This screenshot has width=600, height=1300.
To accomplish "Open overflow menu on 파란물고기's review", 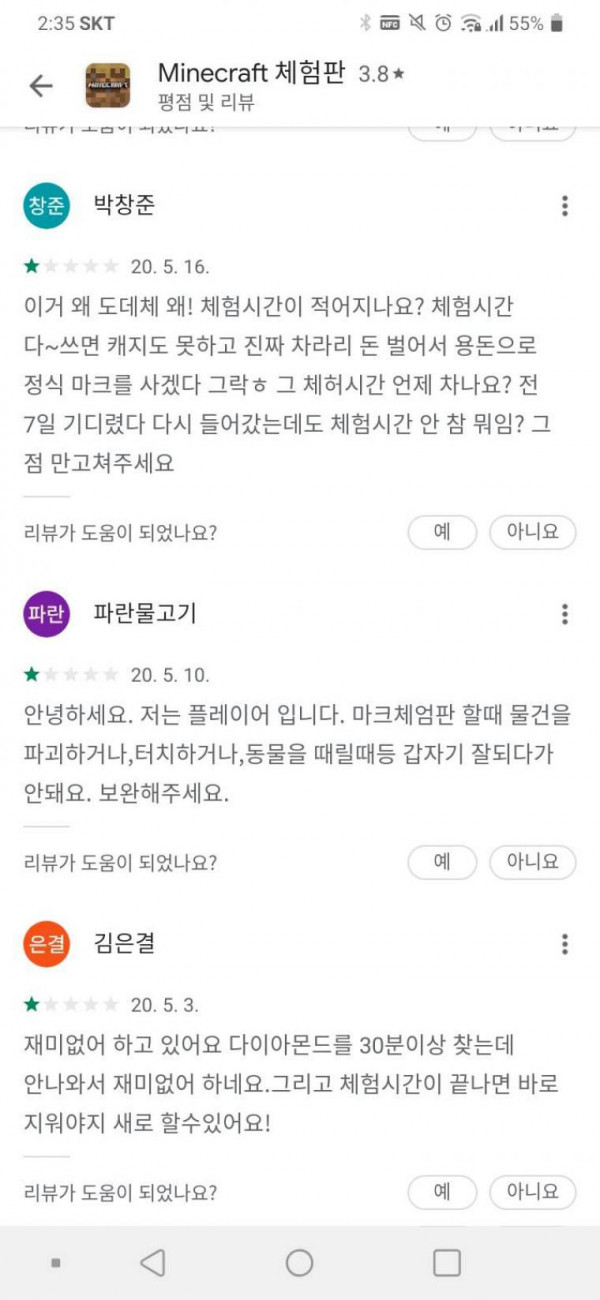I will click(x=565, y=614).
